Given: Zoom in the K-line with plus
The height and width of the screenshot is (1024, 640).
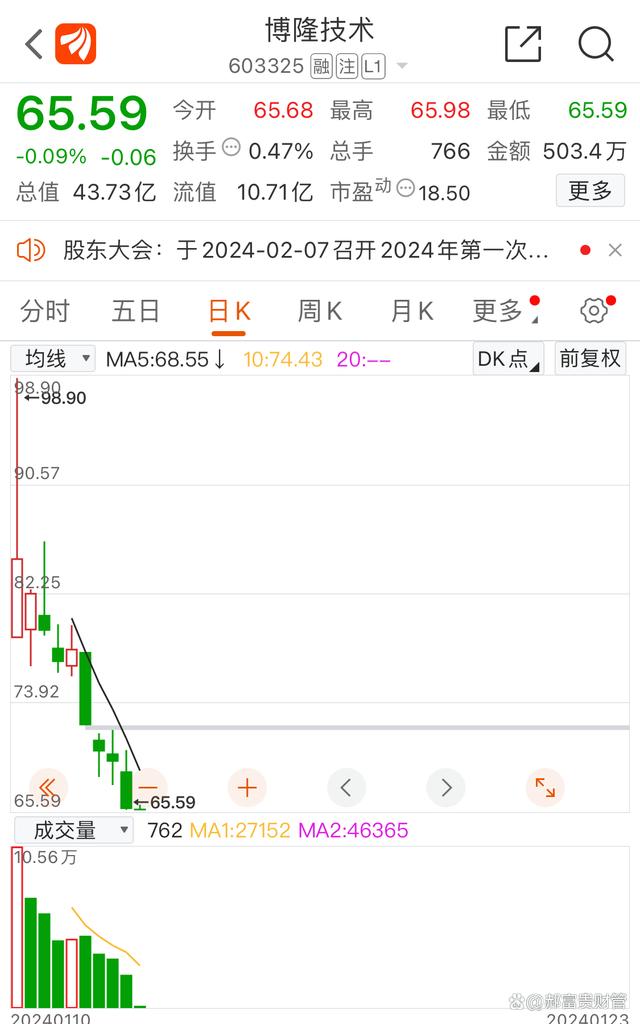Looking at the screenshot, I should 247,788.
